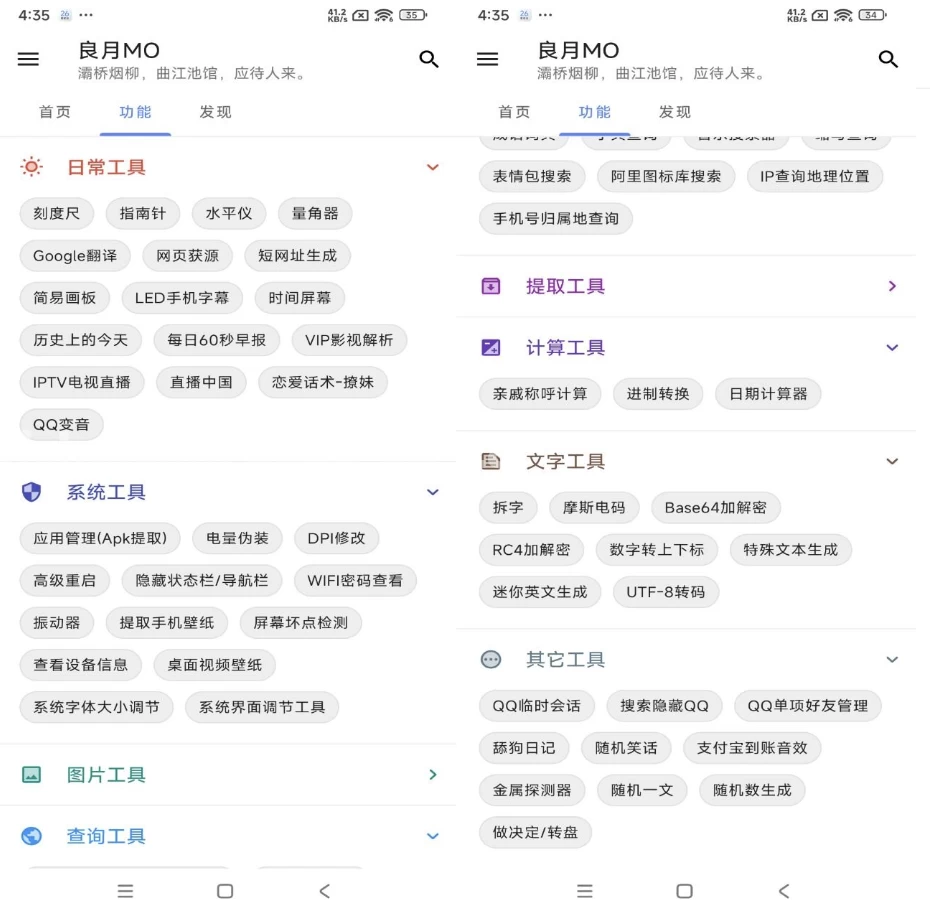Collapse the 其它工具 section
This screenshot has width=930, height=910.
(892, 660)
